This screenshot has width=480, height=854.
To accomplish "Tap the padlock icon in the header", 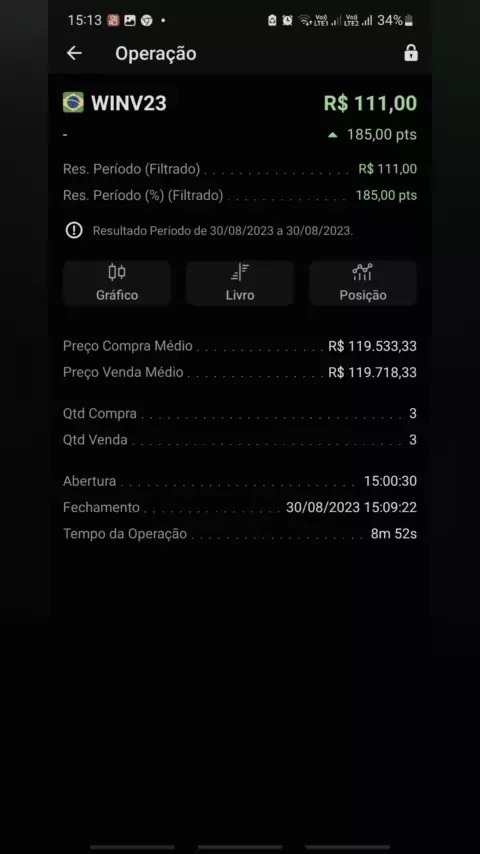I will (411, 53).
